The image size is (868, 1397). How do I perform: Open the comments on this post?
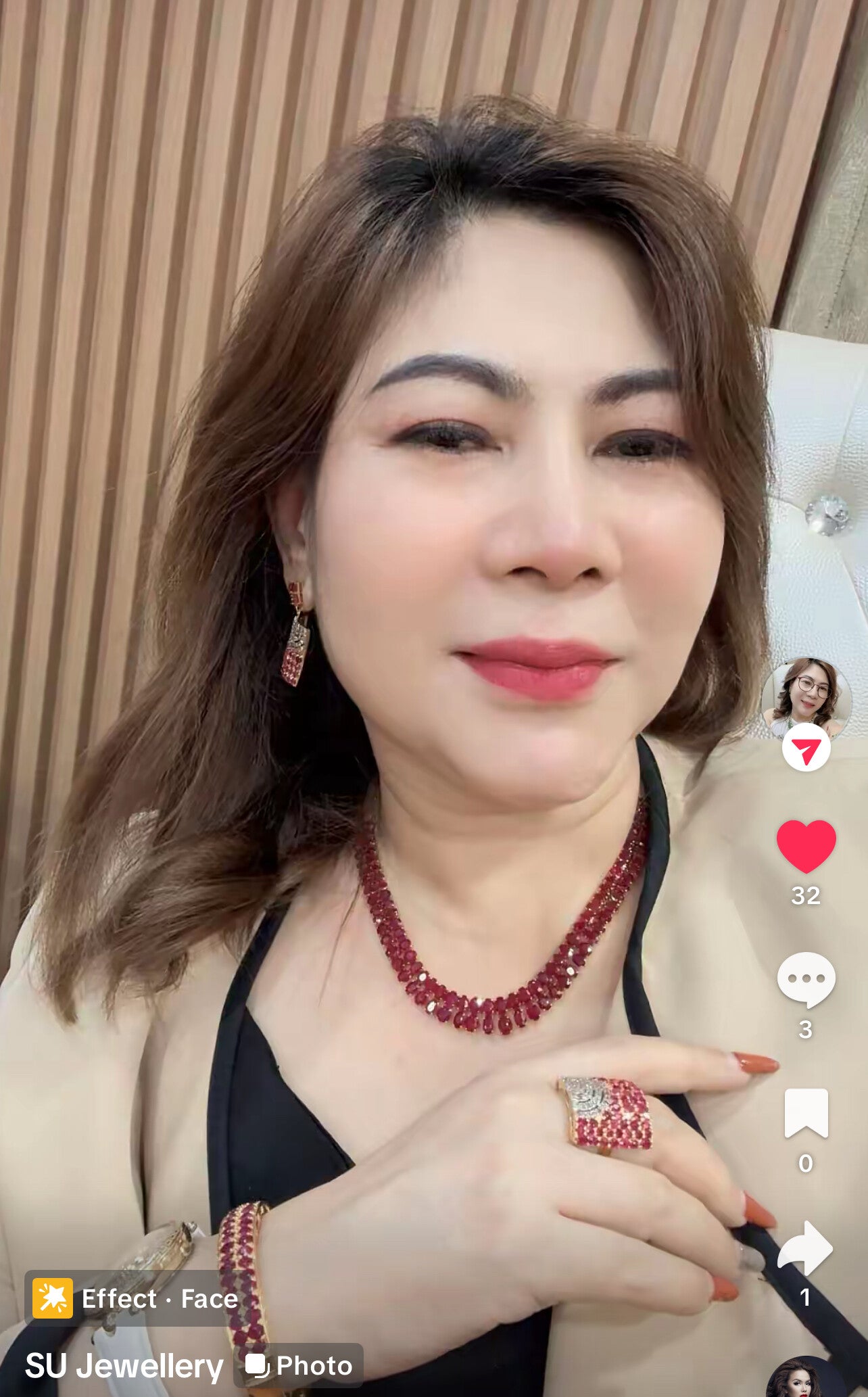click(x=806, y=979)
